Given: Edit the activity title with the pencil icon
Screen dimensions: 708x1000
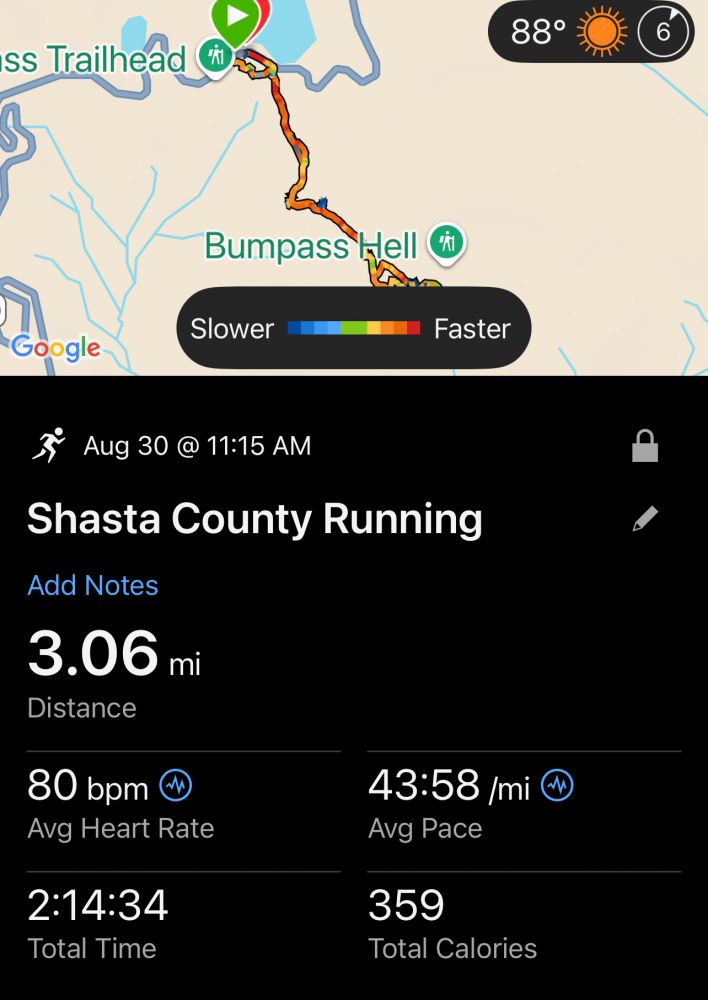Looking at the screenshot, I should pos(646,519).
